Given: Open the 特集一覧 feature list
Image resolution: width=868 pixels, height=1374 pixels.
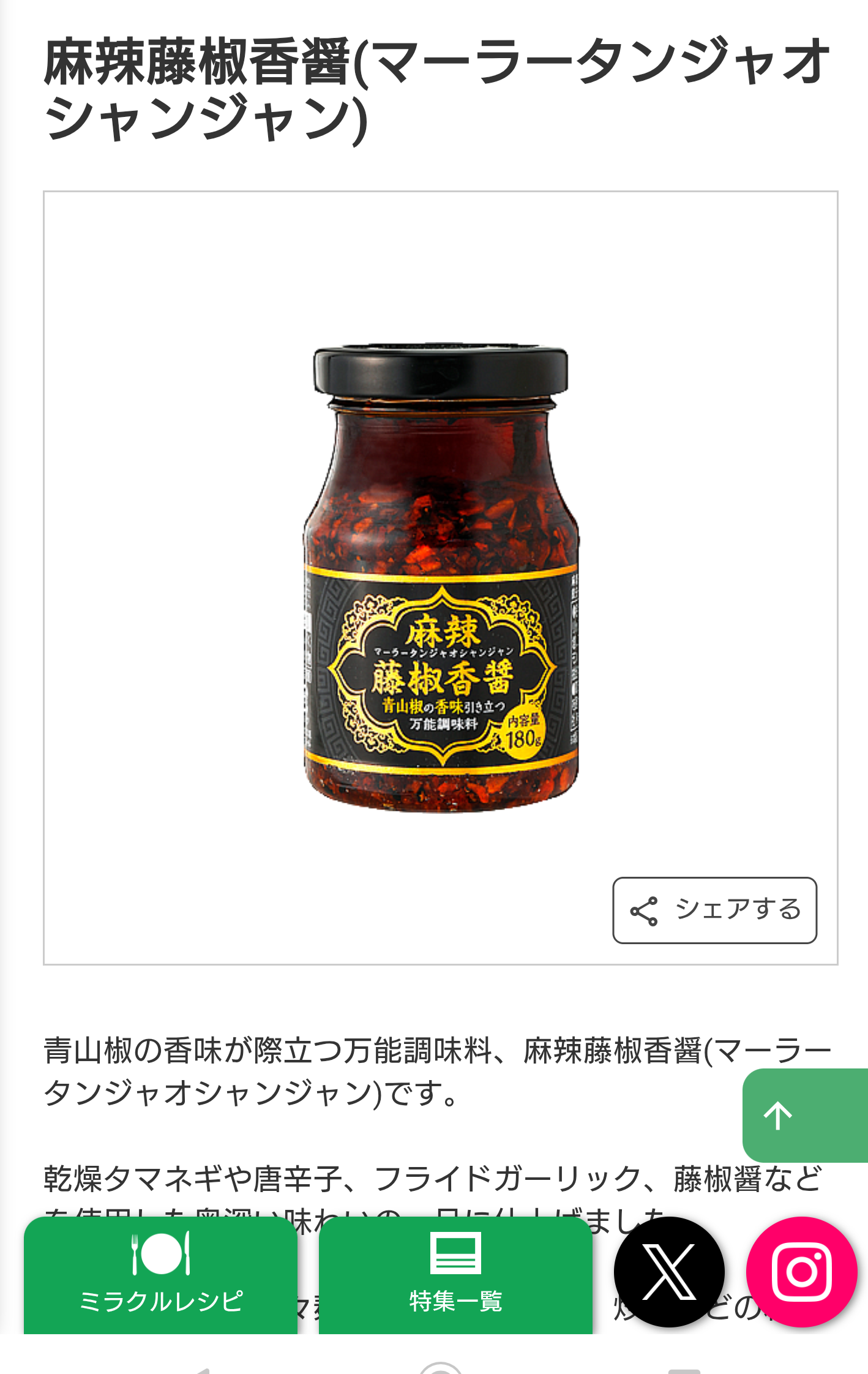Looking at the screenshot, I should [455, 1275].
